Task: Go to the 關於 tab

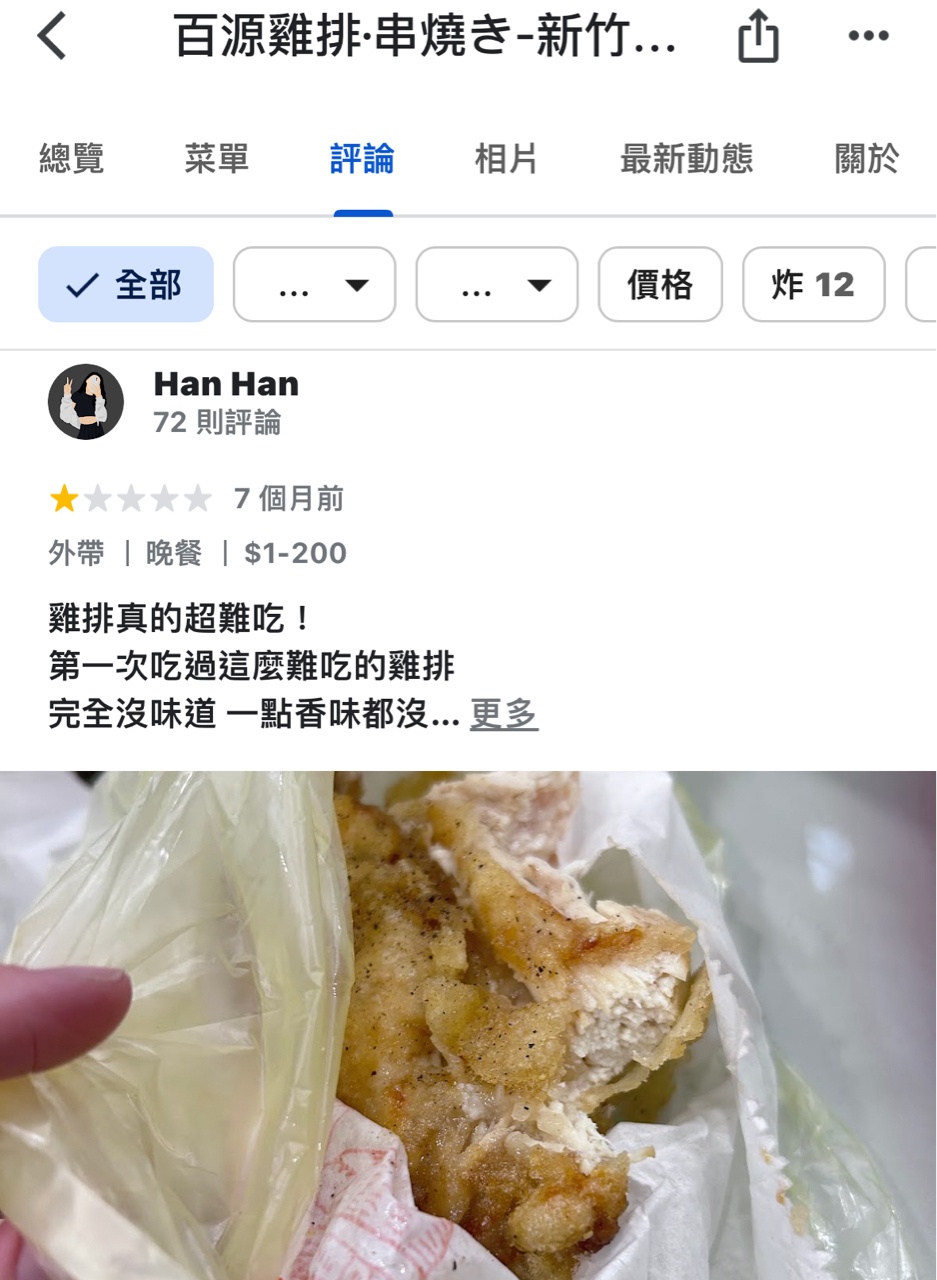Action: point(866,159)
